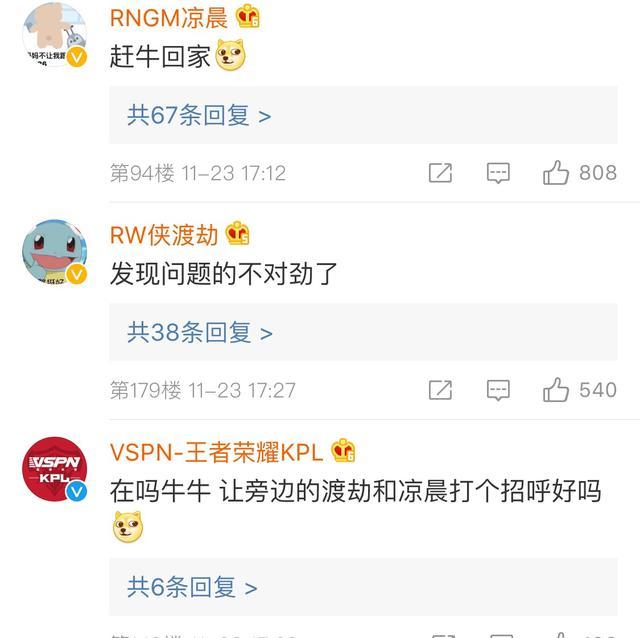
Task: Repost the comment on floor 179
Action: tap(440, 390)
